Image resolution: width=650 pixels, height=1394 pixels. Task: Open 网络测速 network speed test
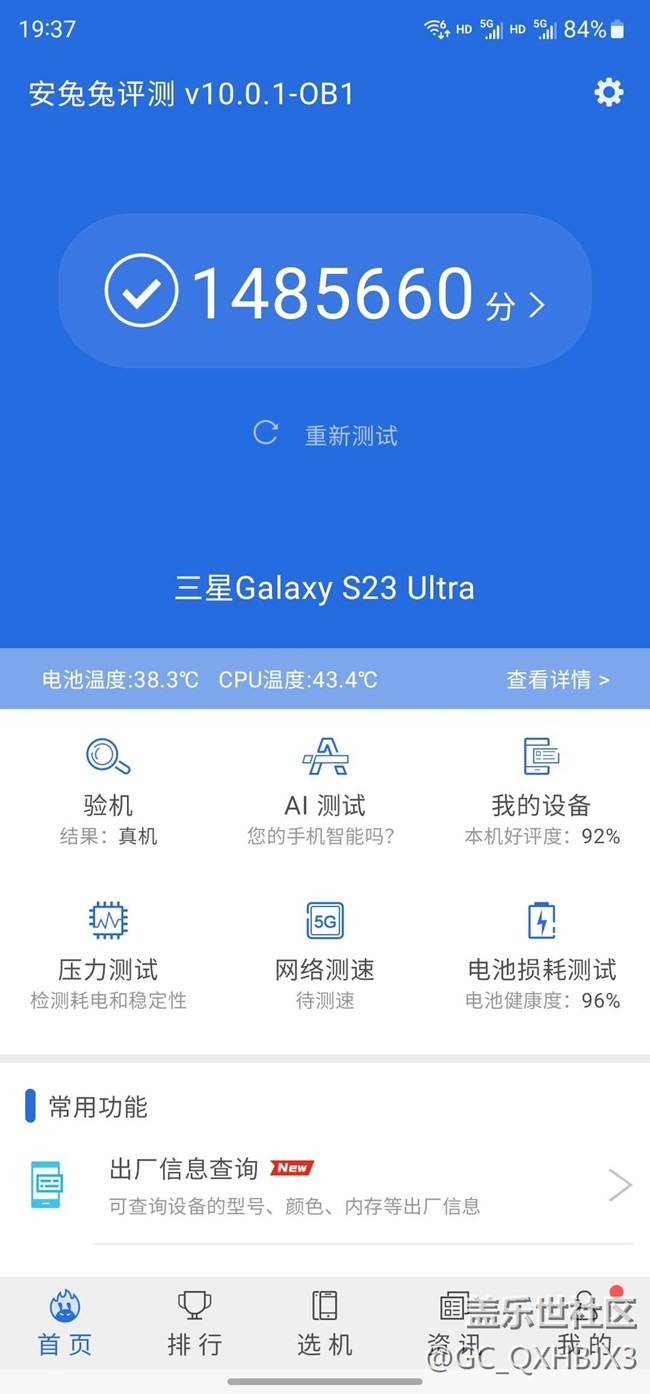coord(325,953)
